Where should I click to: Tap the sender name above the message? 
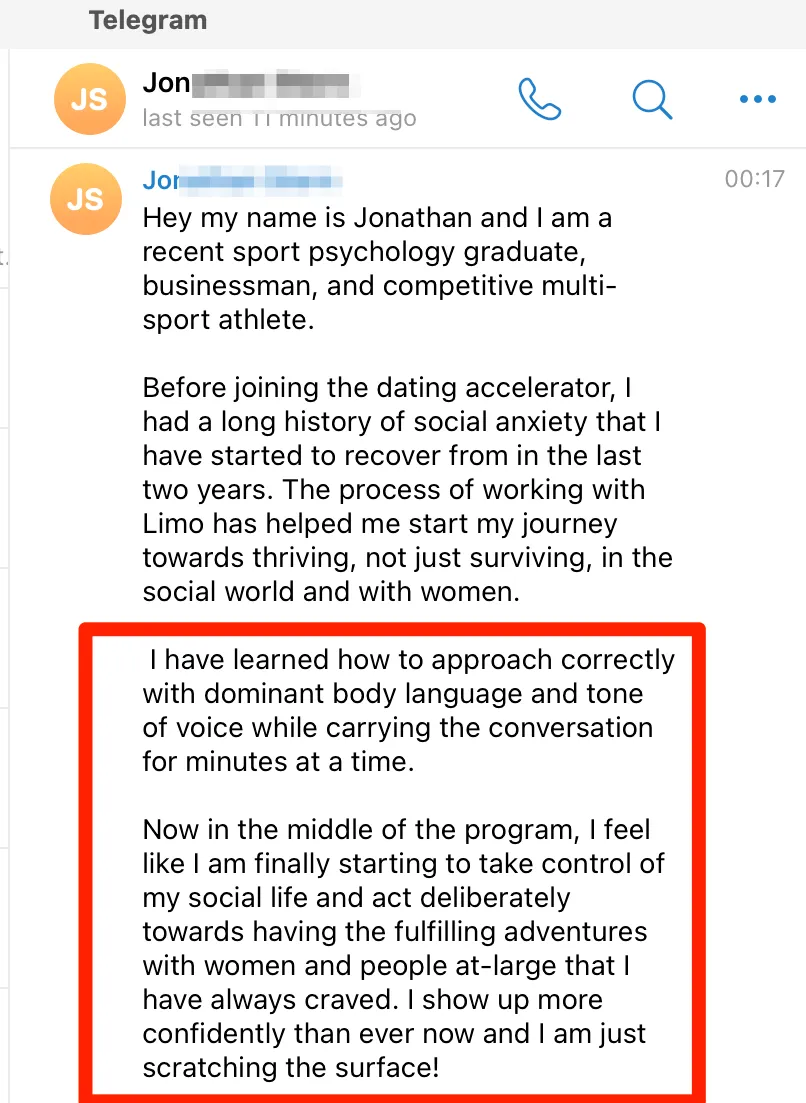[x=240, y=181]
